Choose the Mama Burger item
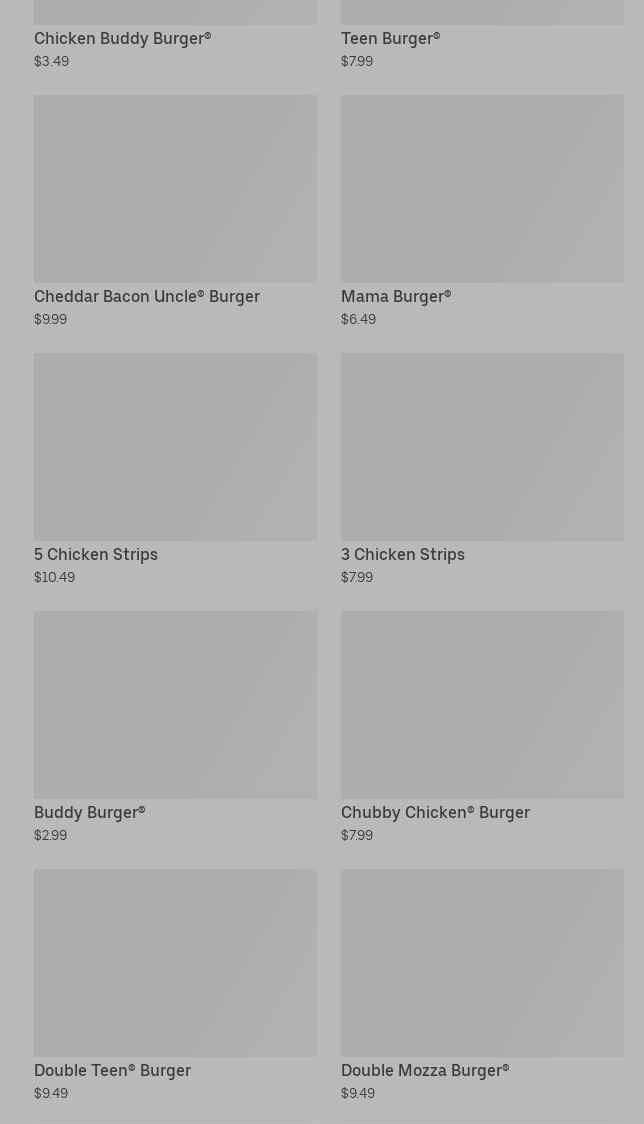644x1124 pixels. (x=482, y=211)
